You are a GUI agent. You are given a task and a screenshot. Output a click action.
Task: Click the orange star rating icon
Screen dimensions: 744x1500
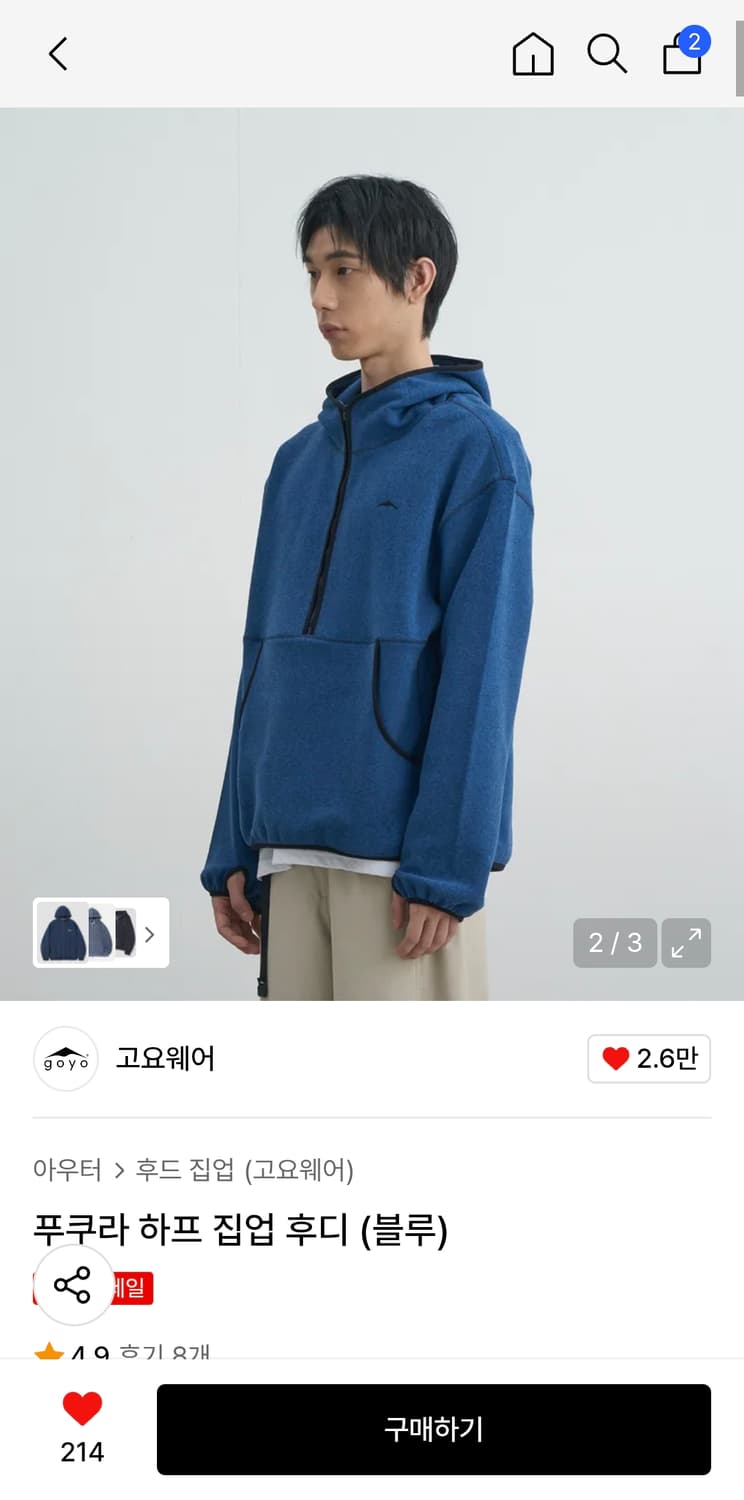[x=47, y=1352]
